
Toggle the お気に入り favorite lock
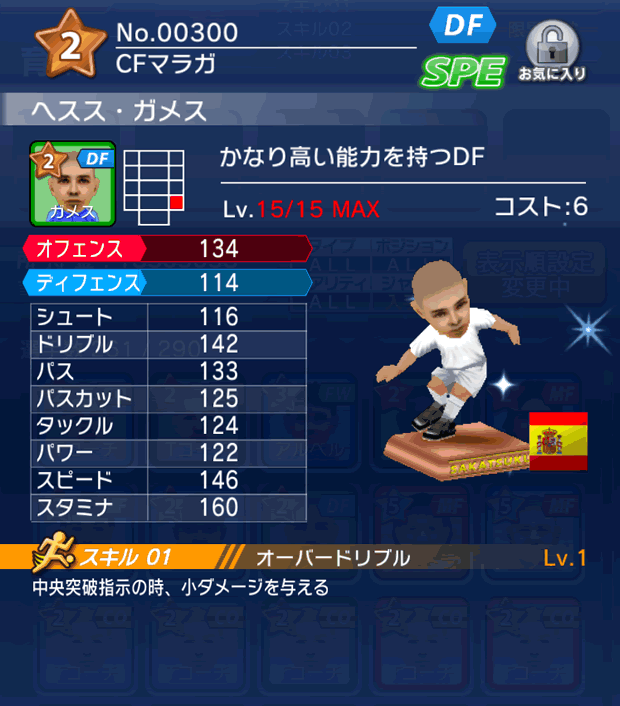click(551, 49)
